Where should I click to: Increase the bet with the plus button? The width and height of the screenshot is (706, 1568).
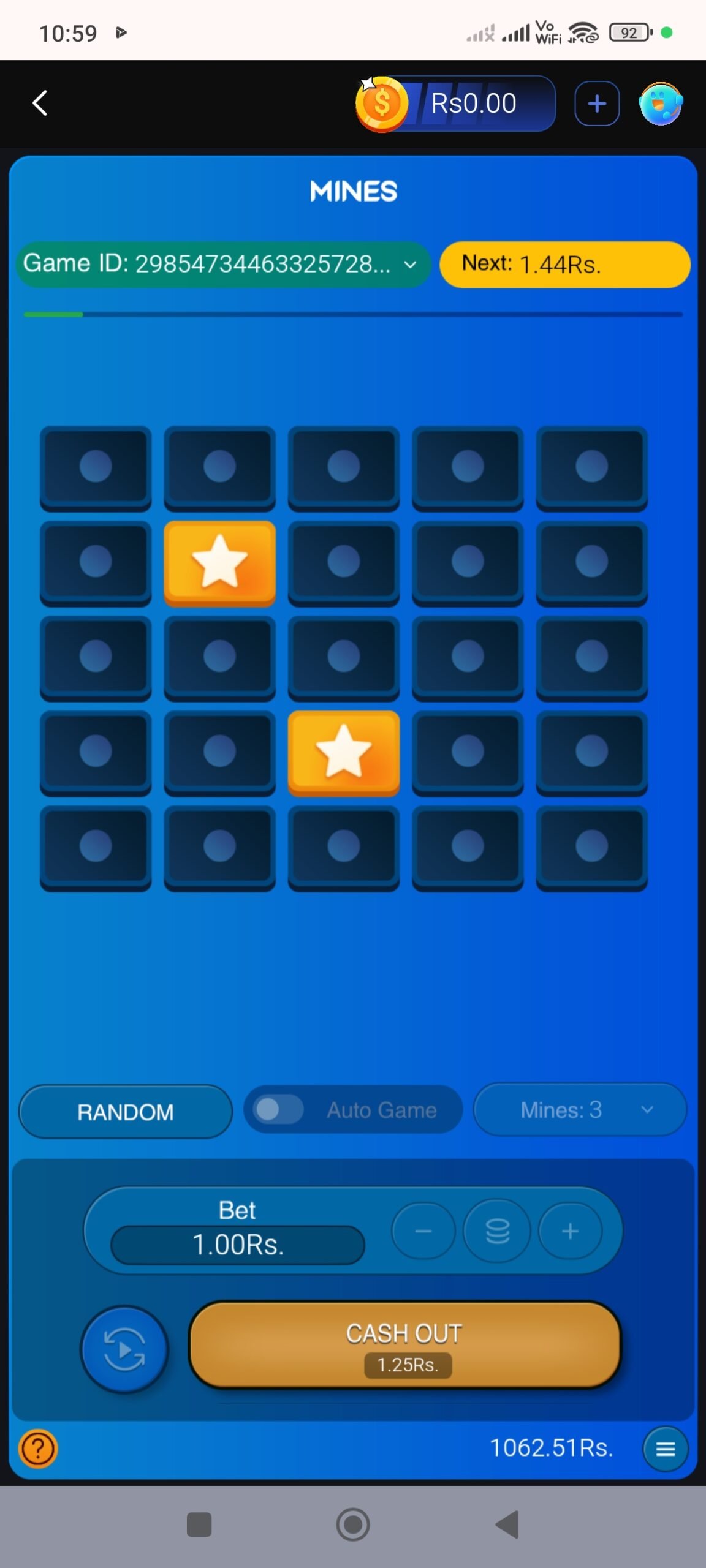[x=570, y=1231]
